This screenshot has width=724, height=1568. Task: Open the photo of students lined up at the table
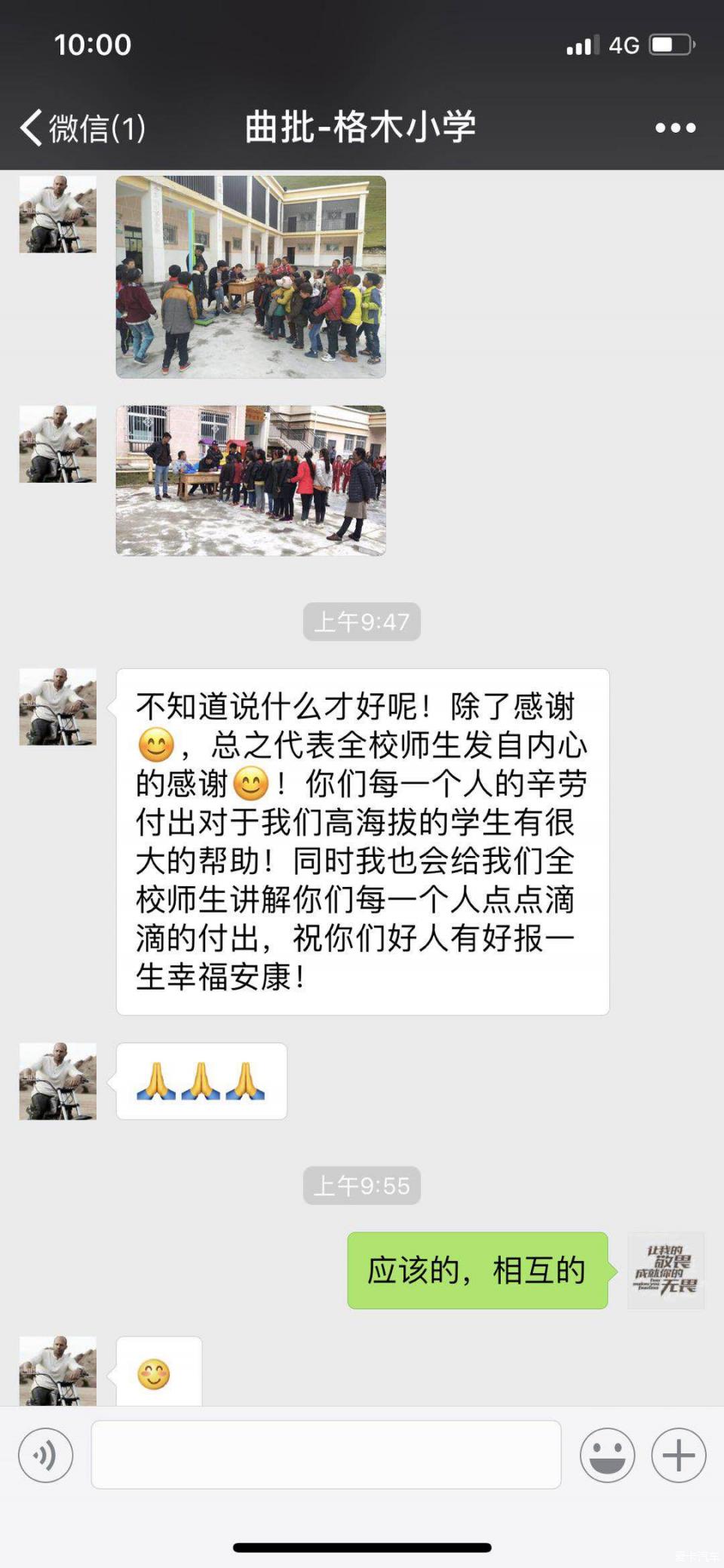coord(250,480)
